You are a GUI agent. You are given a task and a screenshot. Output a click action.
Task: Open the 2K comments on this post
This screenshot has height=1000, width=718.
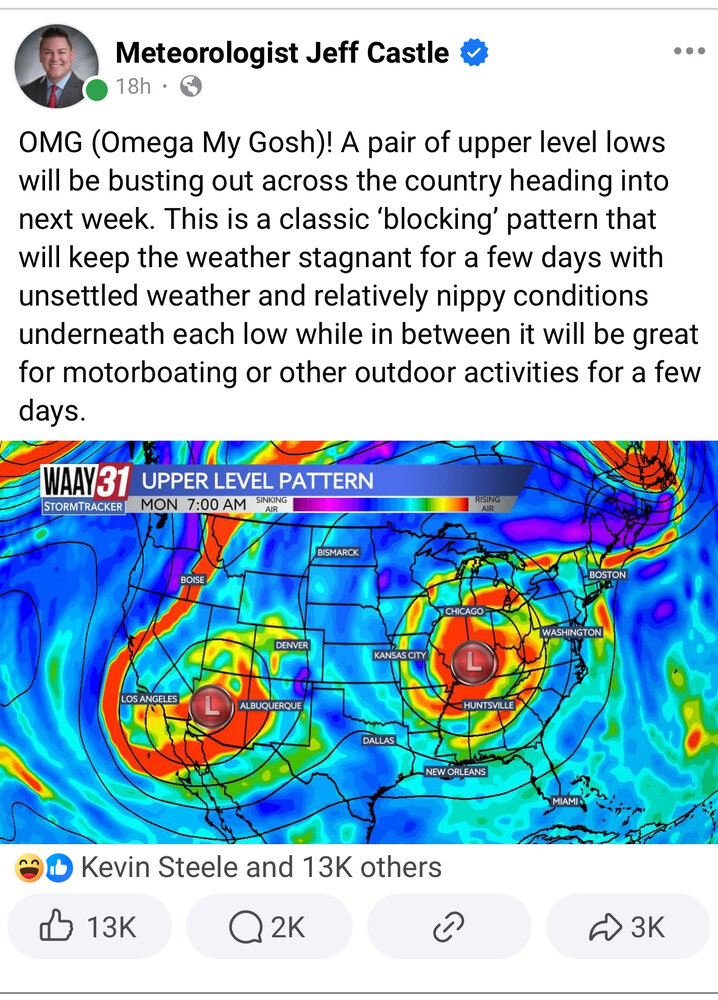pos(268,928)
